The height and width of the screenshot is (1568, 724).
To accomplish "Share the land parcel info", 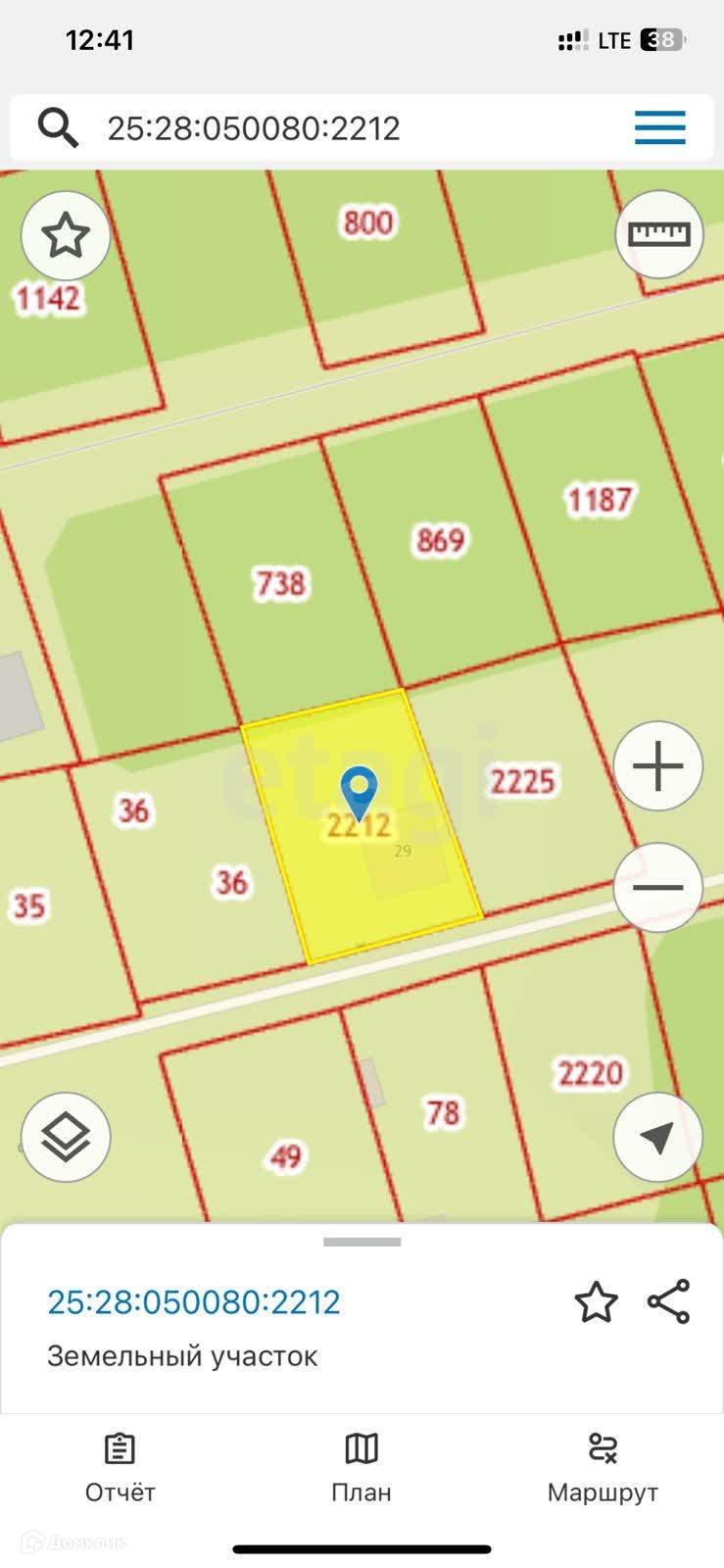I will pyautogui.click(x=669, y=1302).
